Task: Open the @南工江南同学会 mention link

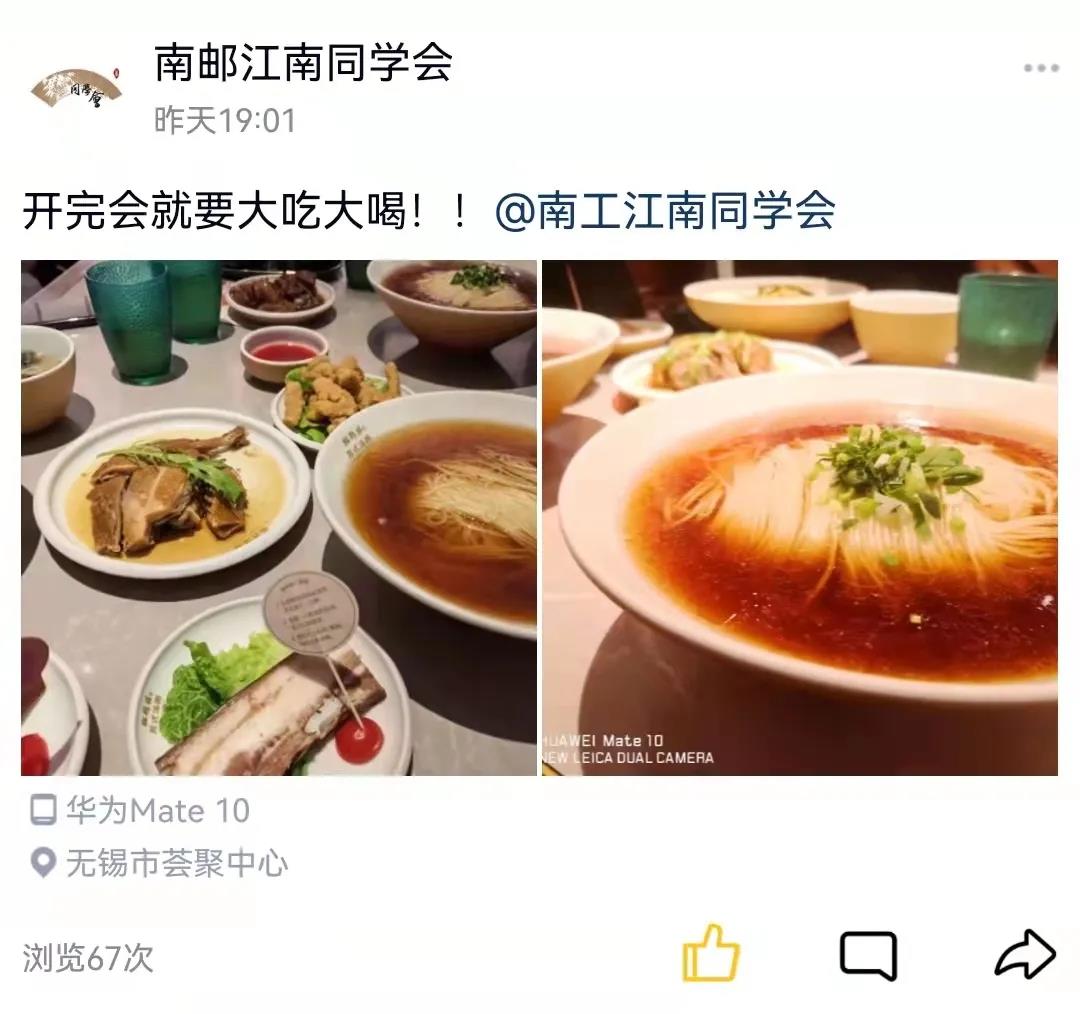Action: (x=665, y=213)
